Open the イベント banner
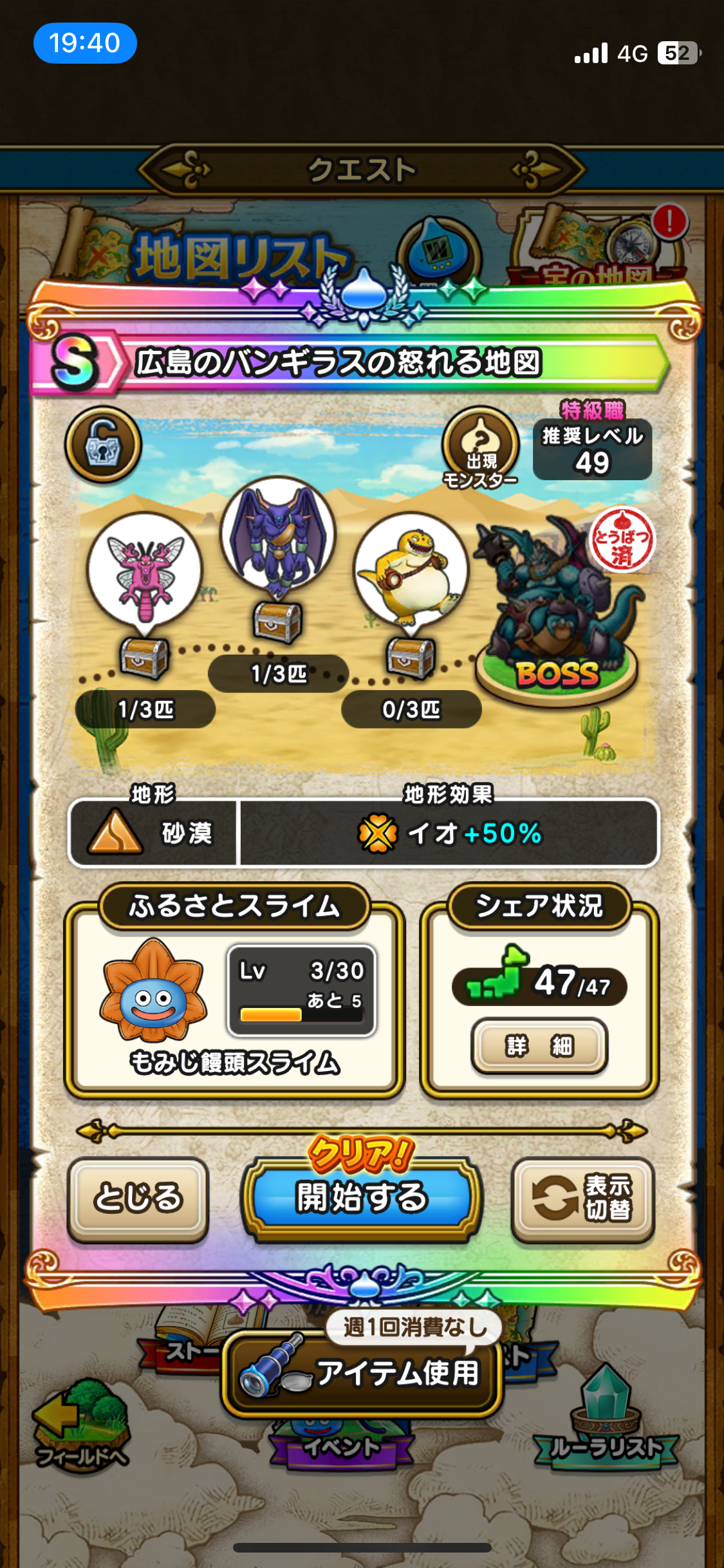 (x=341, y=1446)
